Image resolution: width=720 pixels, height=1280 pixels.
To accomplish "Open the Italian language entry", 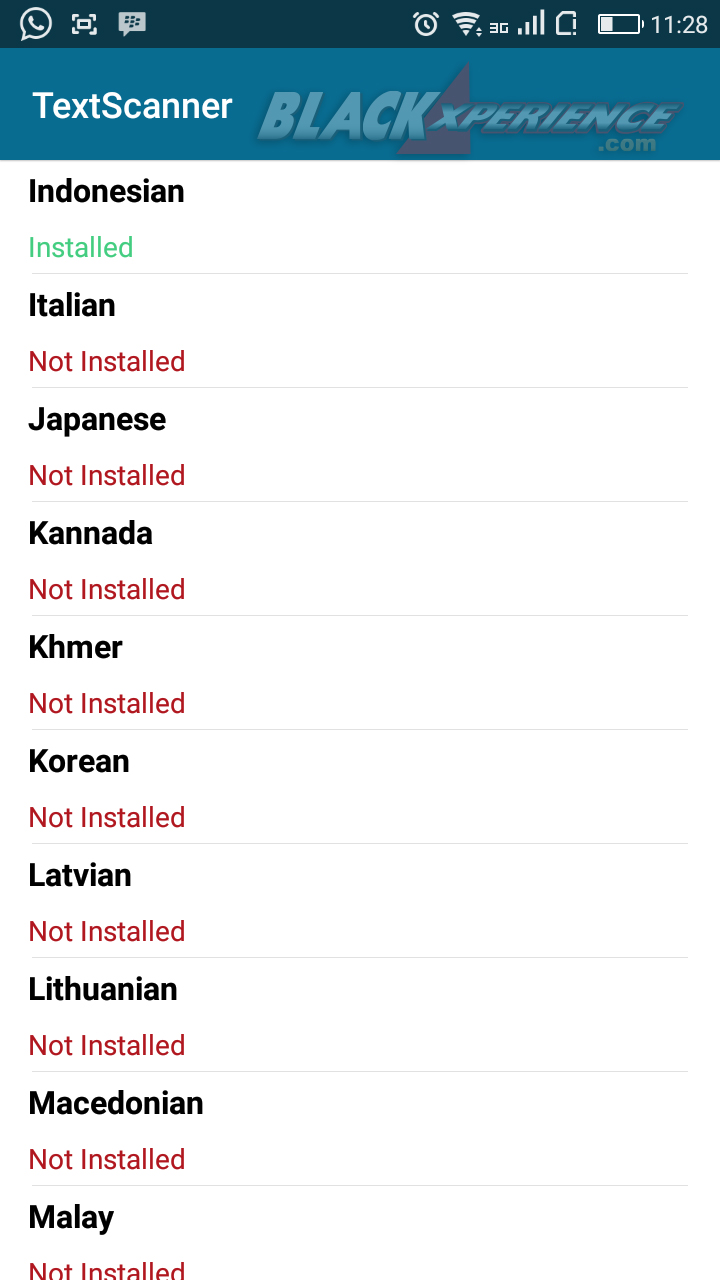I will pyautogui.click(x=360, y=331).
